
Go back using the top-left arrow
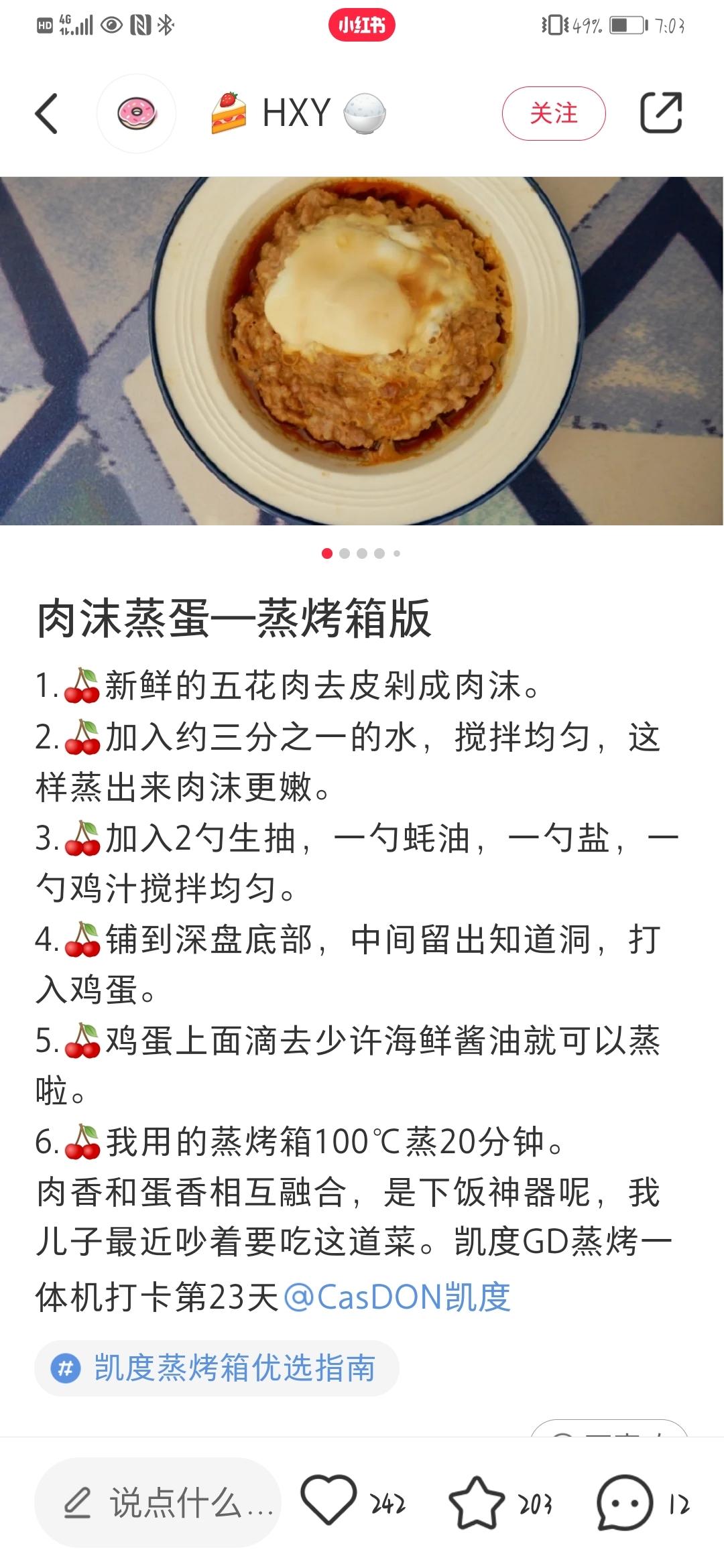pyautogui.click(x=47, y=113)
